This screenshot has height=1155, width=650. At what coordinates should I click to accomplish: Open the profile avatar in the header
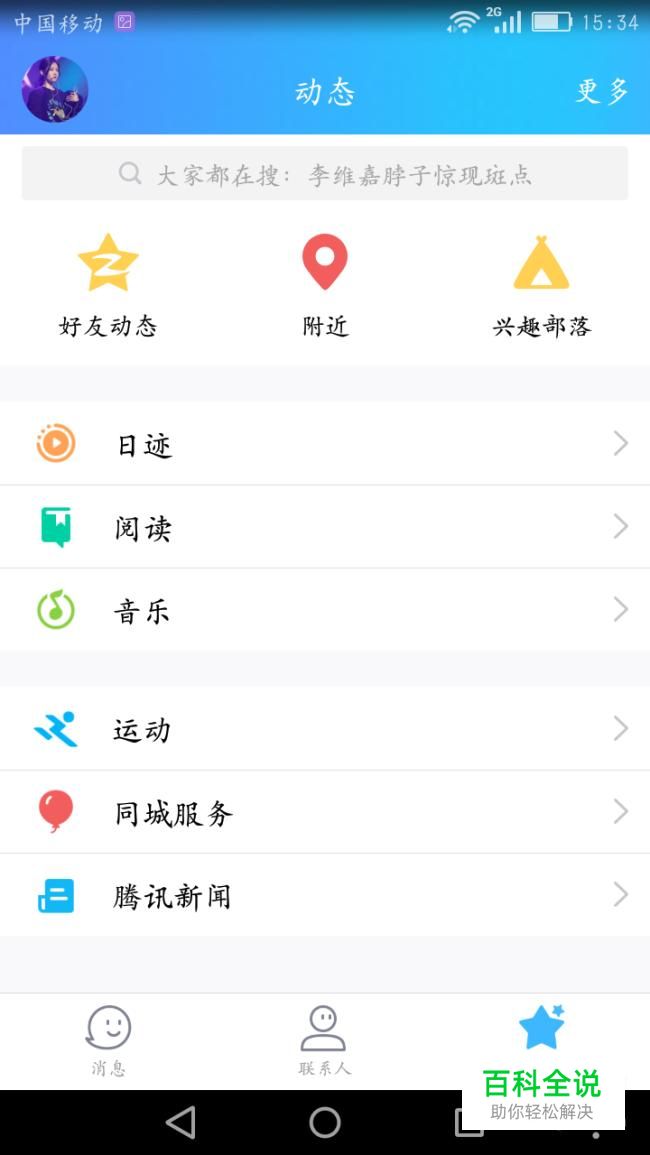(x=55, y=90)
